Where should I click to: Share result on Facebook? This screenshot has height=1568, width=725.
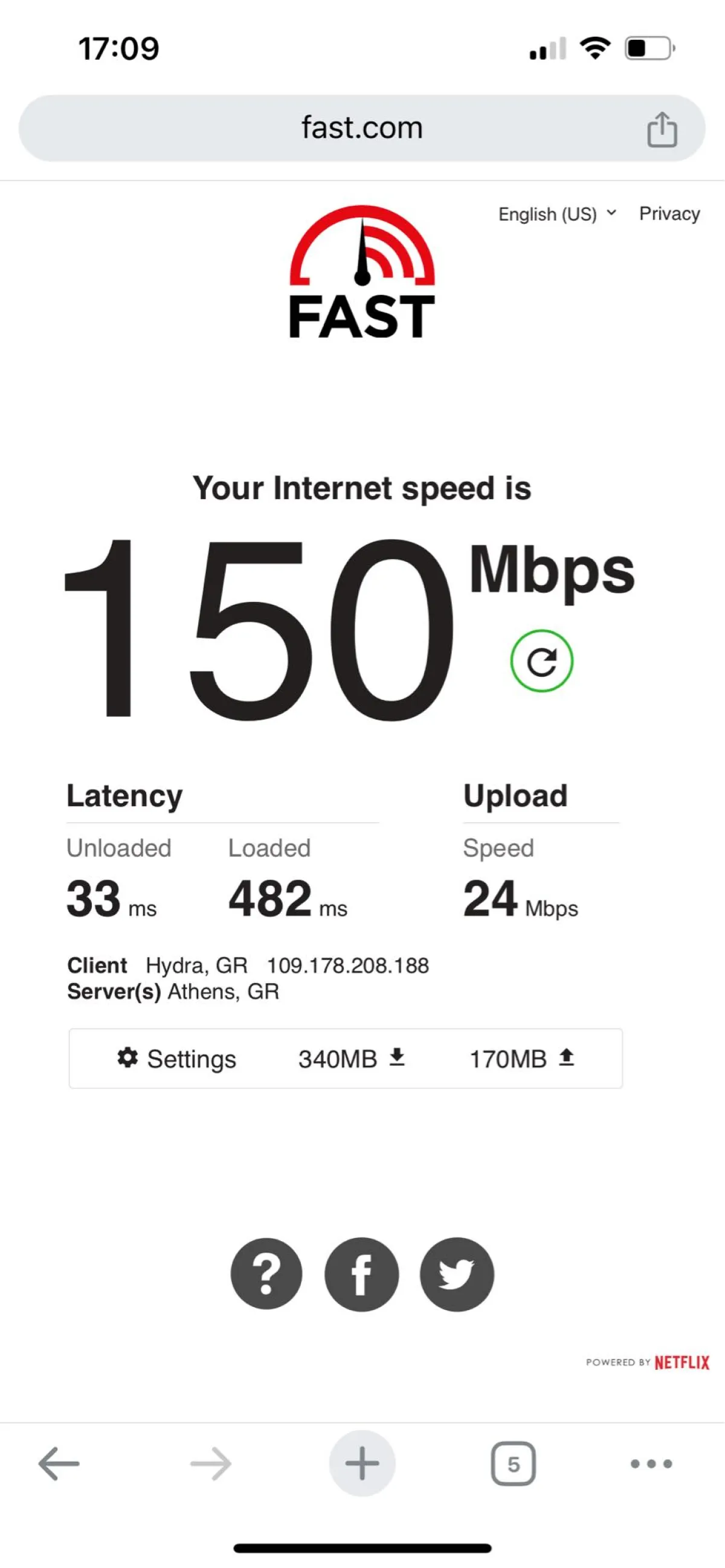click(x=361, y=1274)
